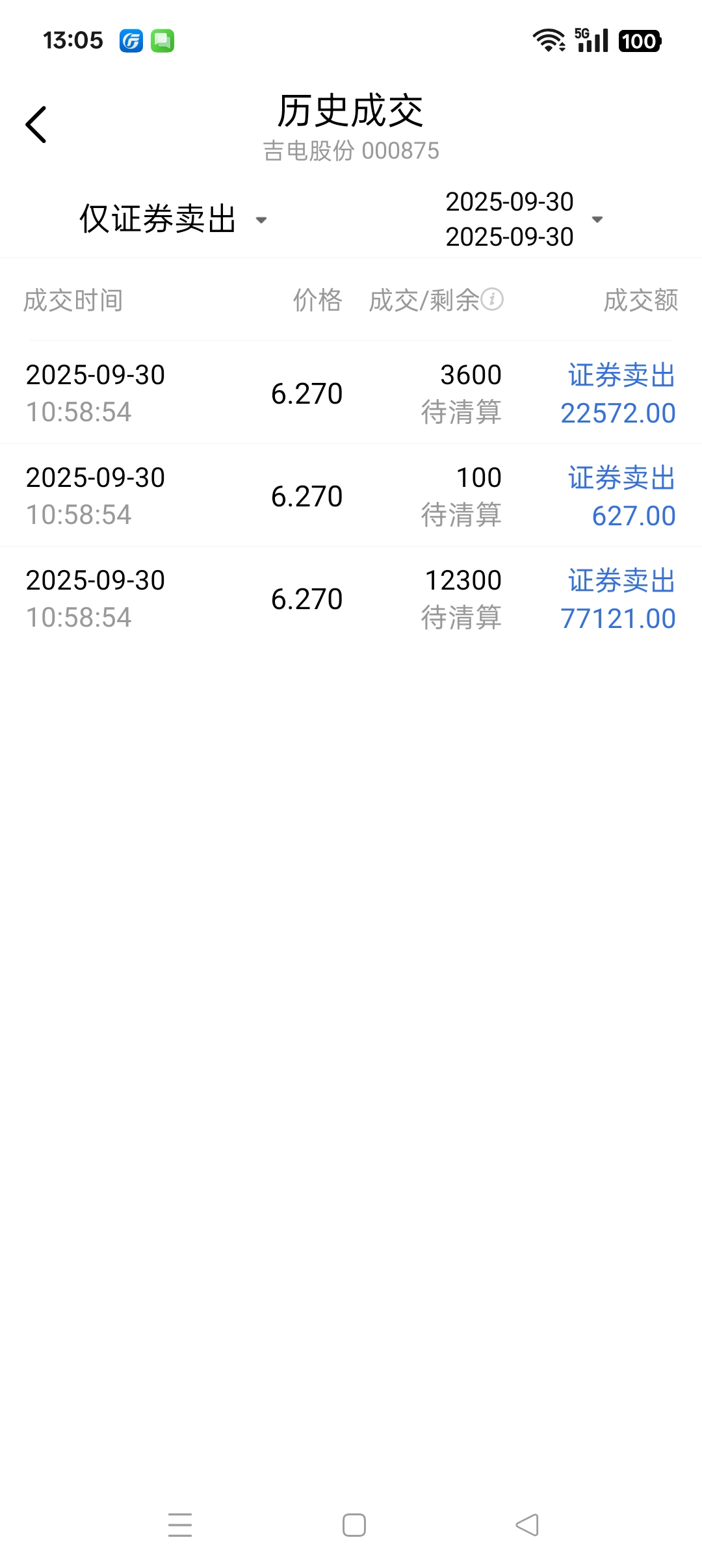Expand the 仅证券卖出 filter dropdown
The width and height of the screenshot is (702, 1568).
(x=173, y=219)
